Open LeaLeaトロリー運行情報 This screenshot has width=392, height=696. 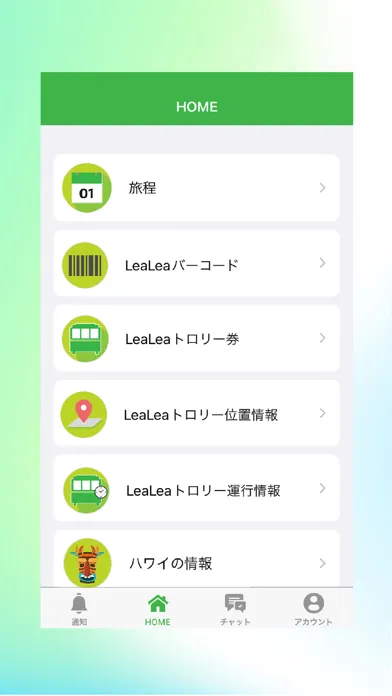[x=196, y=488]
